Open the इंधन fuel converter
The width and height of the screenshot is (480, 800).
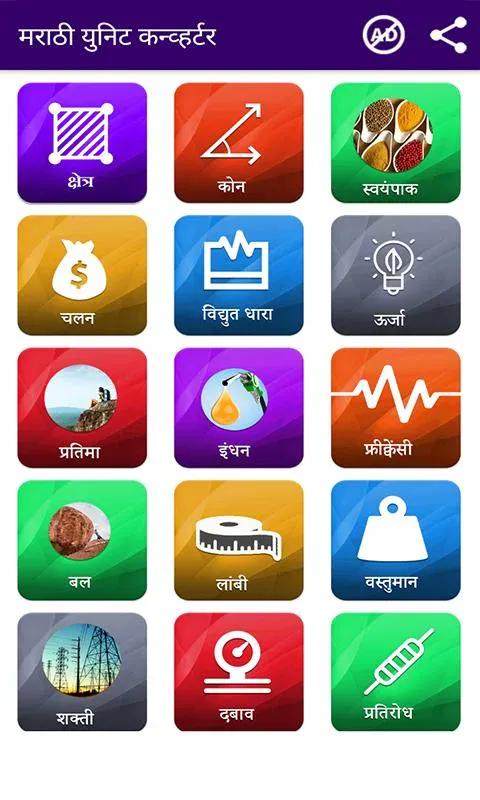click(x=239, y=408)
